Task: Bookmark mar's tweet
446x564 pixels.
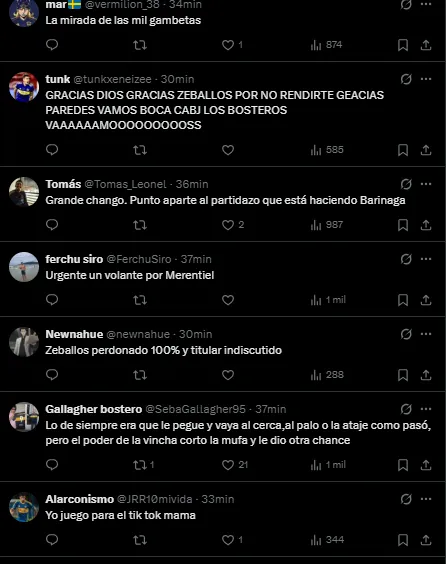Action: [x=403, y=45]
